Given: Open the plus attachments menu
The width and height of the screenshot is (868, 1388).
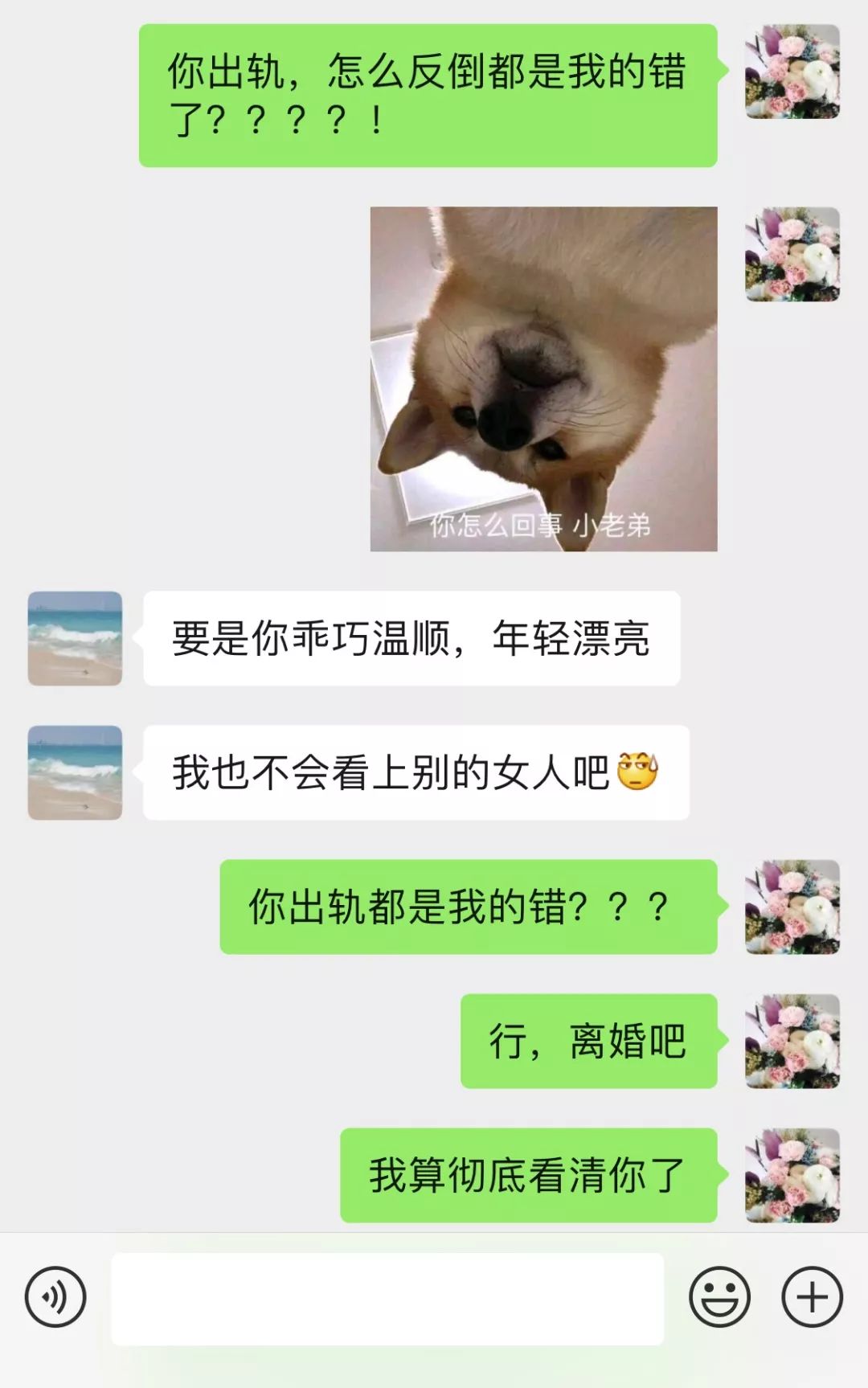Looking at the screenshot, I should pyautogui.click(x=812, y=1297).
